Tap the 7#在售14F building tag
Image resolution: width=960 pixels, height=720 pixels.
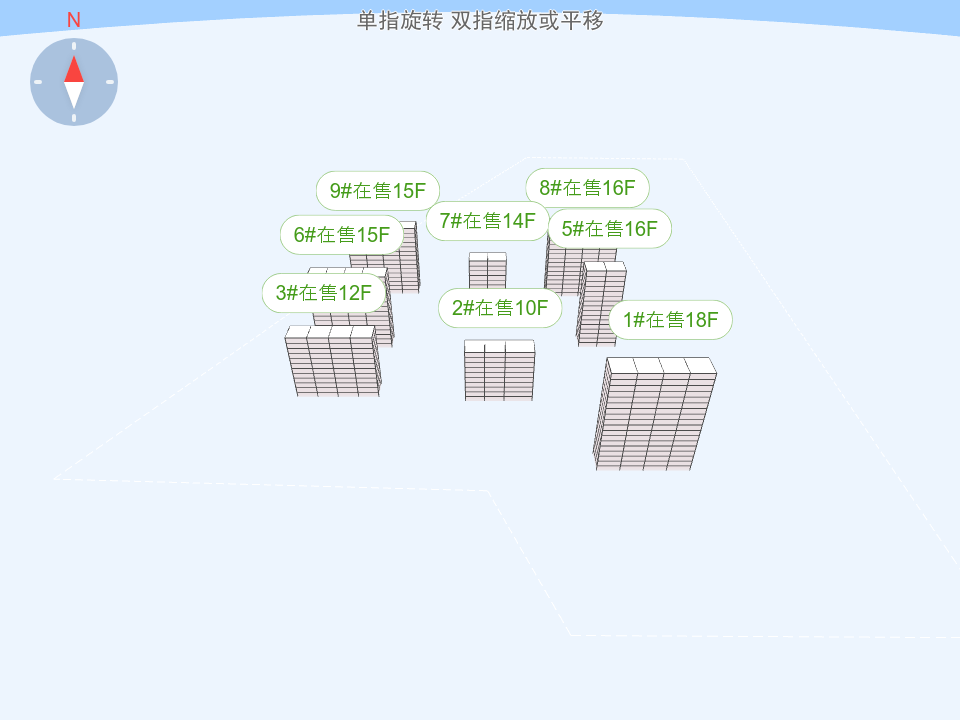pos(487,221)
